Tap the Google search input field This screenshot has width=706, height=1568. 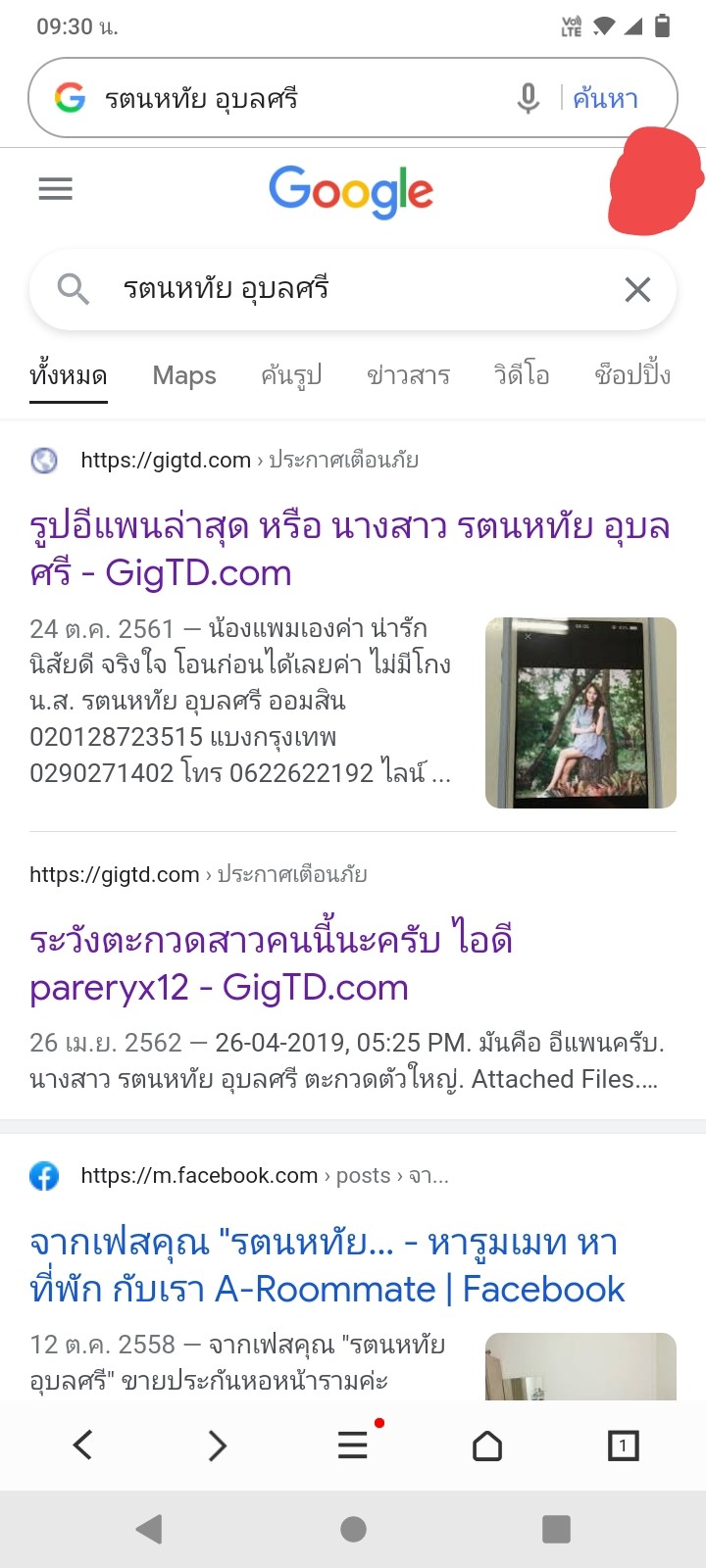pyautogui.click(x=353, y=289)
